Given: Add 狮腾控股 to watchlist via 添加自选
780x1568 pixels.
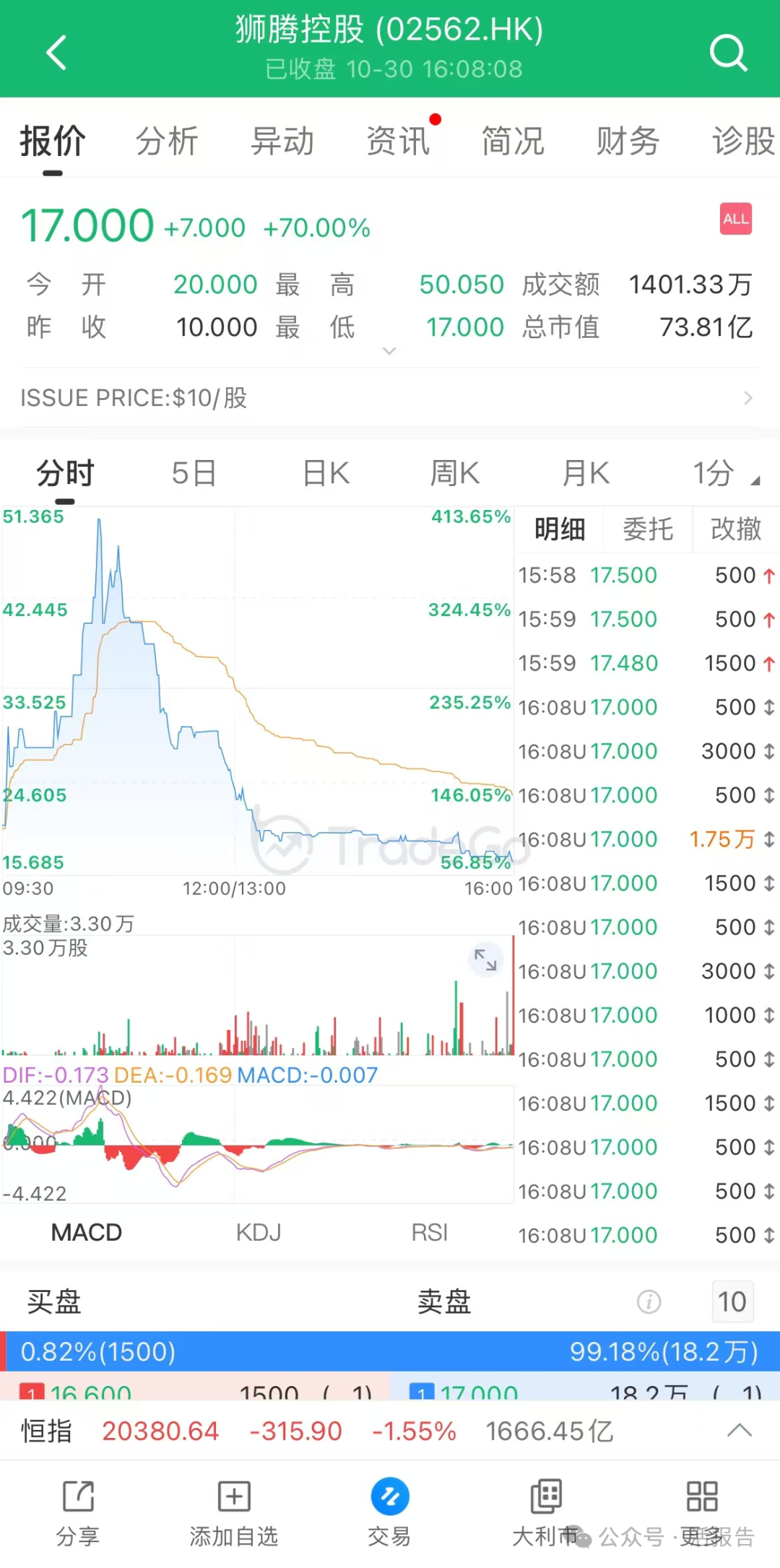Looking at the screenshot, I should [233, 1509].
